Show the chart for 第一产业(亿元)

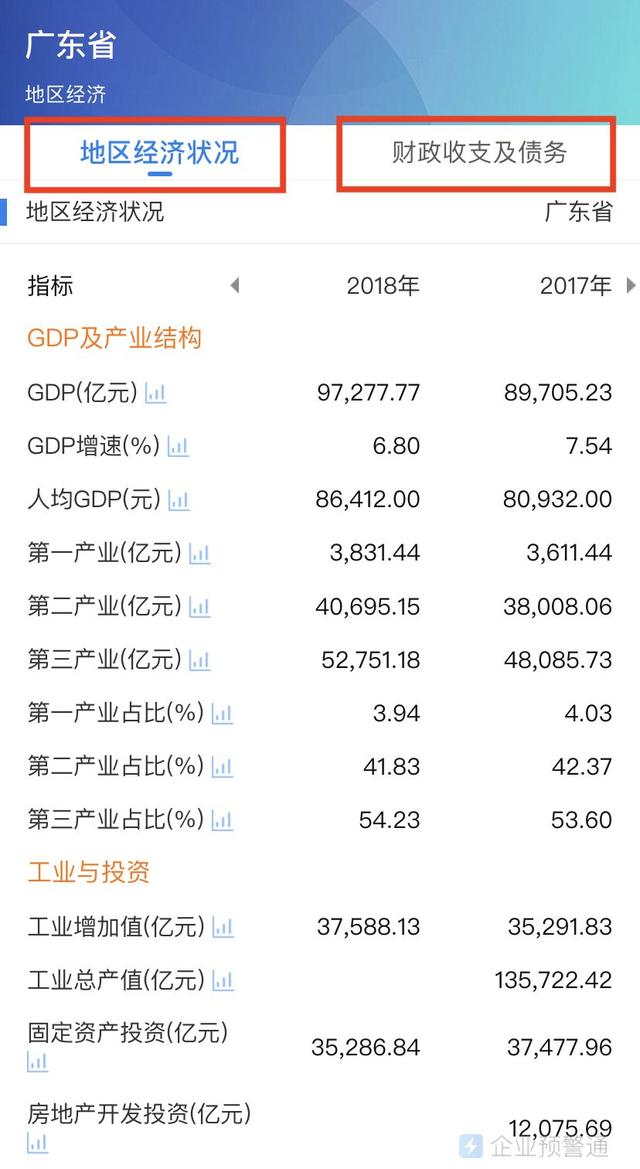tap(199, 553)
